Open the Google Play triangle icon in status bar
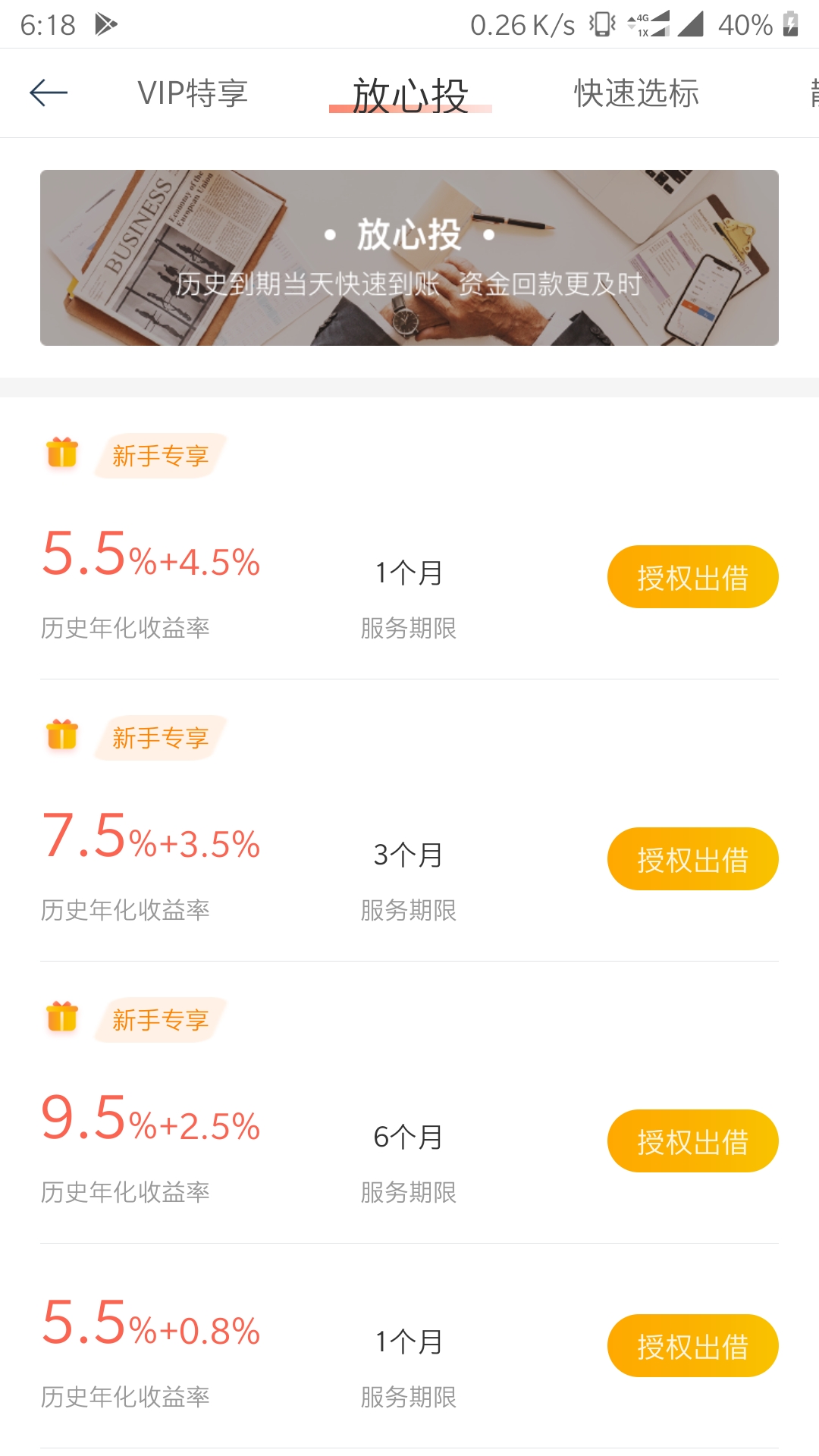This screenshot has width=819, height=1456. point(106,23)
